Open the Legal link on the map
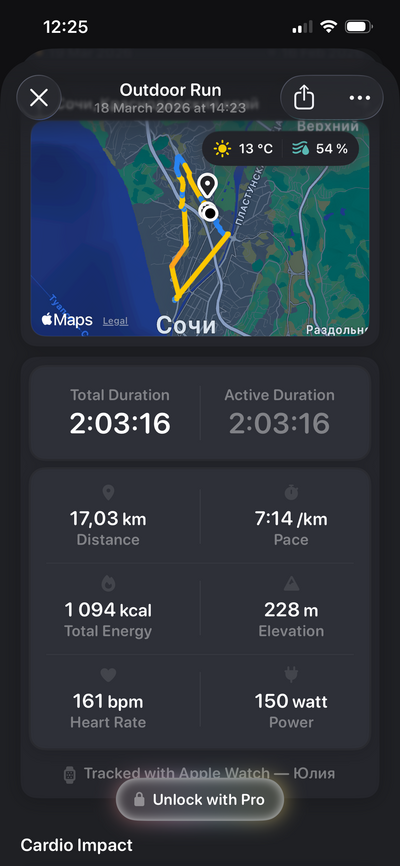This screenshot has height=866, width=400. click(115, 321)
